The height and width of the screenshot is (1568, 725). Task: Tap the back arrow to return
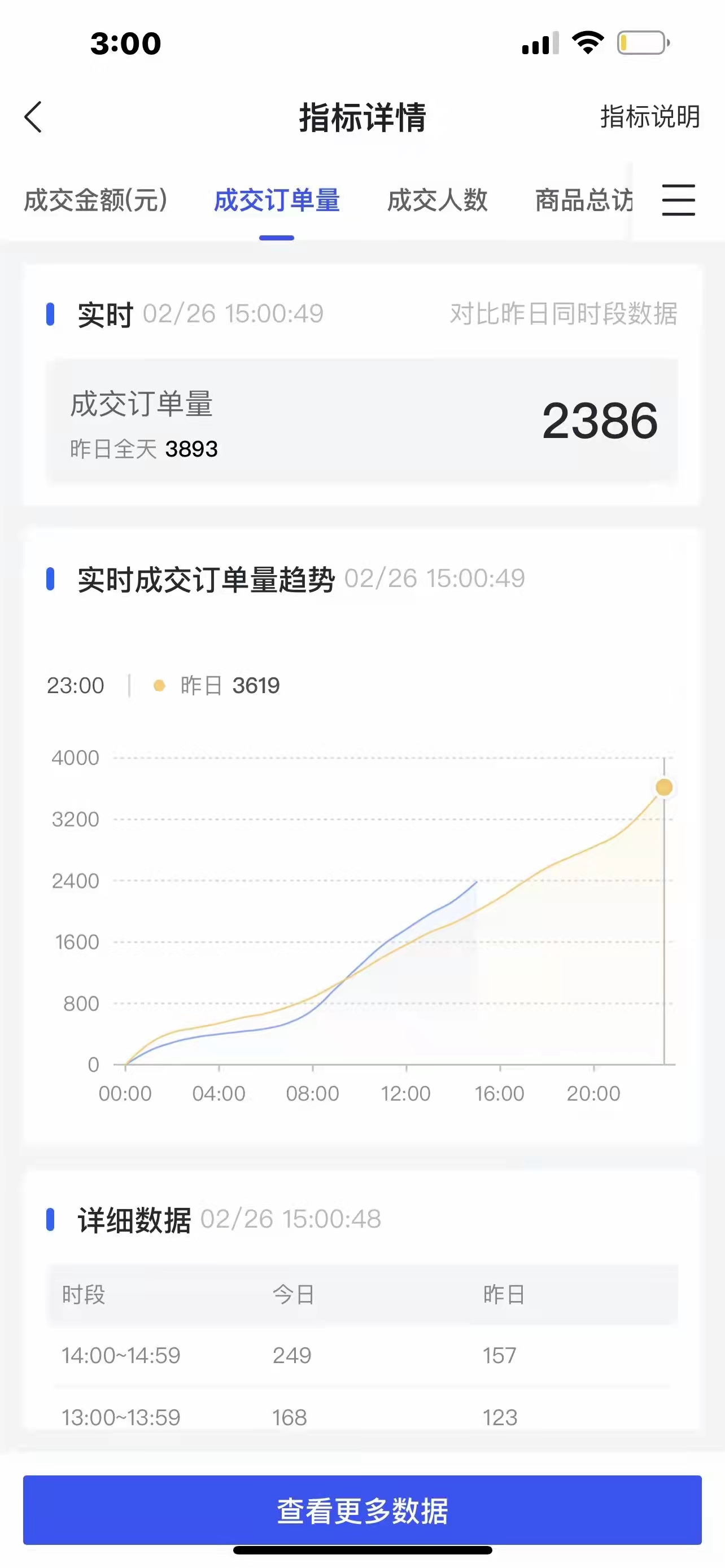pyautogui.click(x=33, y=117)
